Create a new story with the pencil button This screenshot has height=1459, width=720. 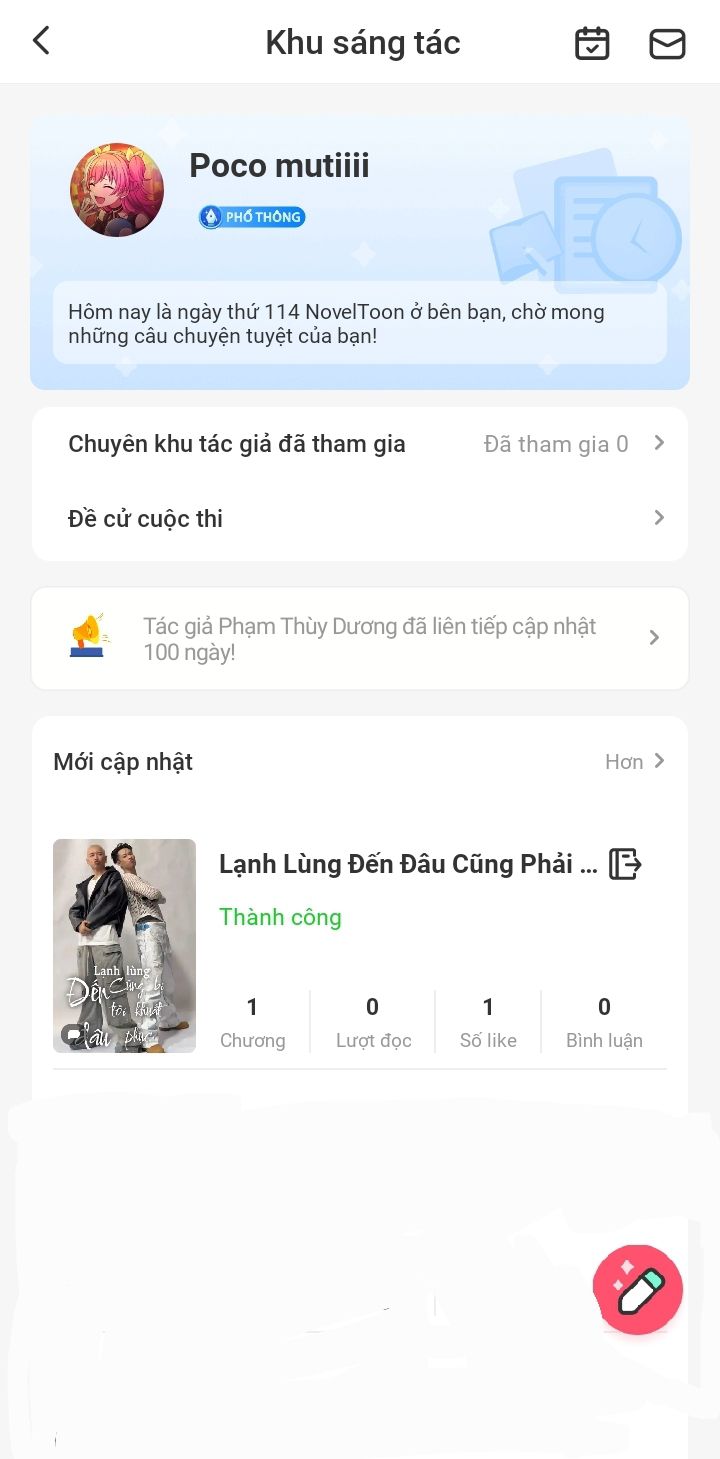pos(638,1289)
